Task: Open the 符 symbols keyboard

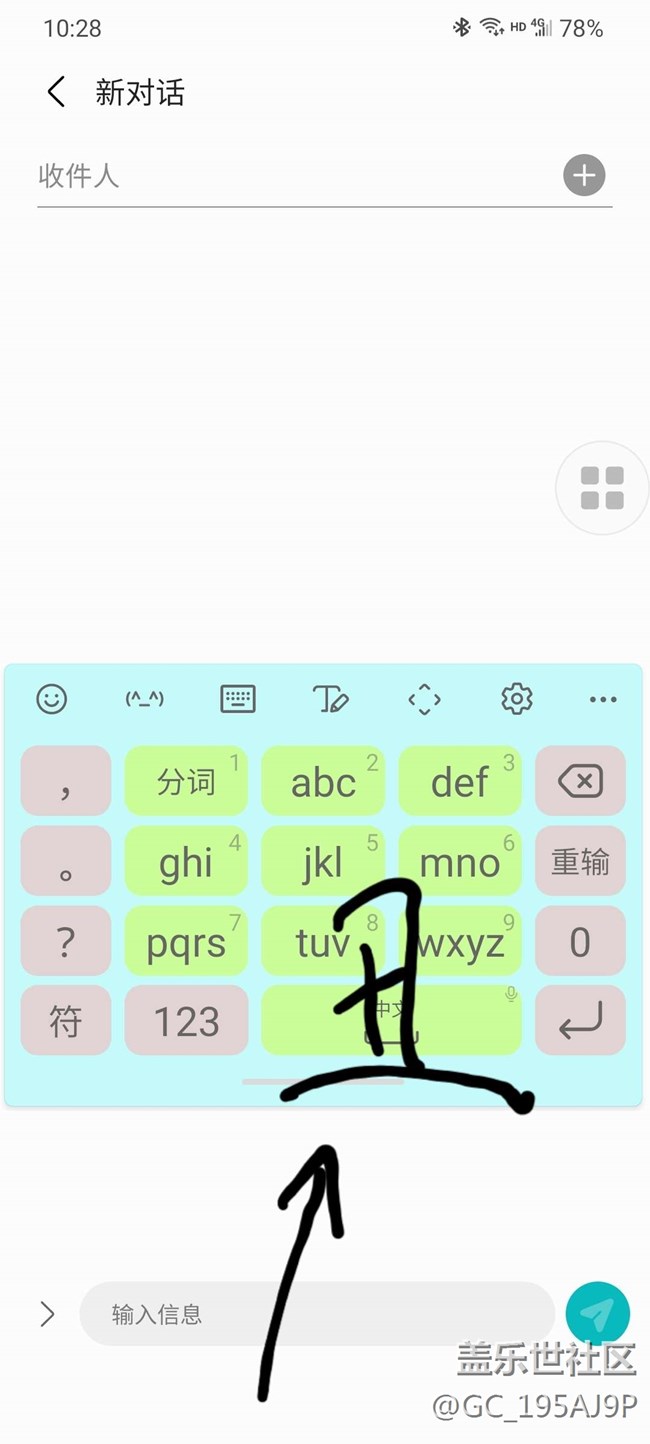Action: coord(65,1021)
